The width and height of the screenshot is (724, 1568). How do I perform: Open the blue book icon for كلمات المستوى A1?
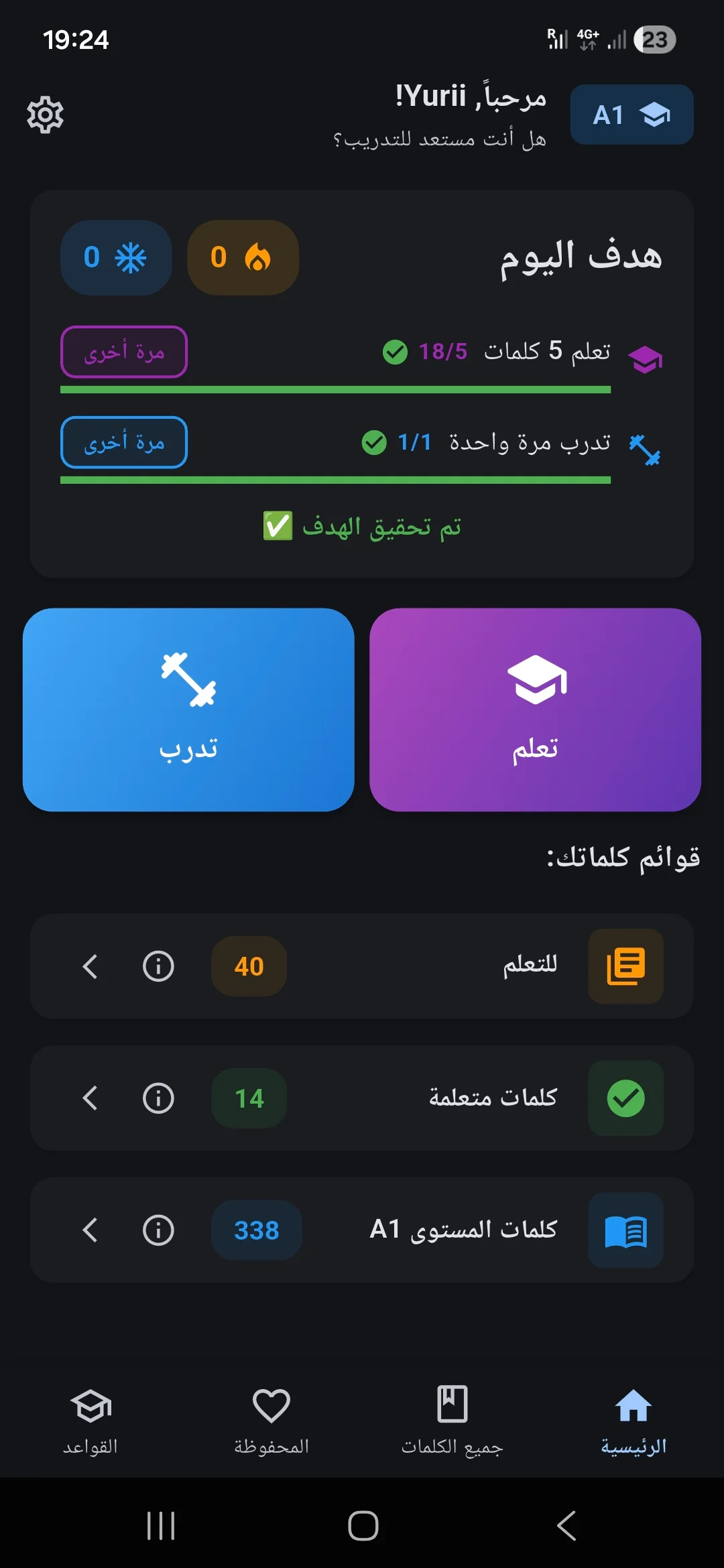coord(625,1230)
